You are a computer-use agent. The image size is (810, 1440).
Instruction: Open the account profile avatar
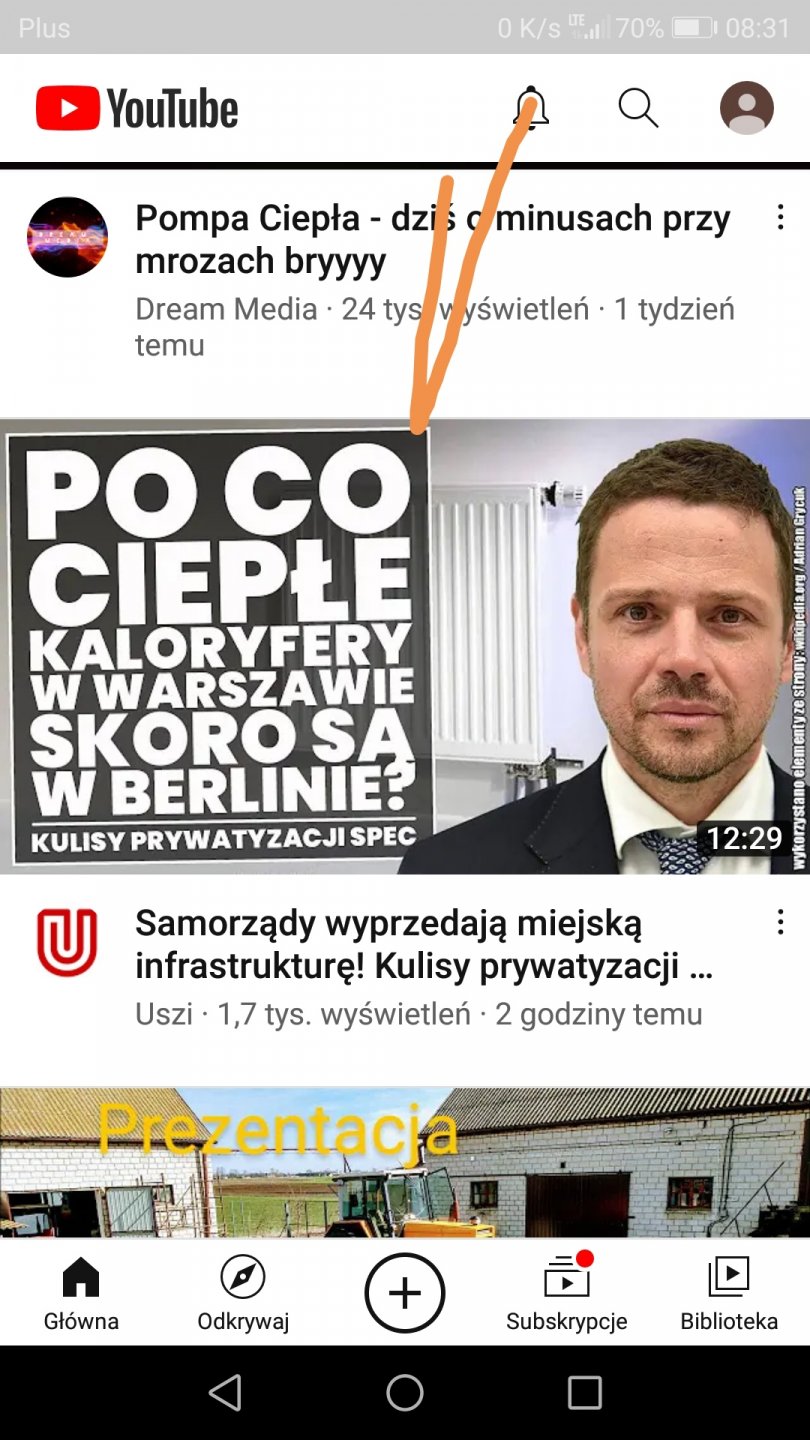pos(746,107)
